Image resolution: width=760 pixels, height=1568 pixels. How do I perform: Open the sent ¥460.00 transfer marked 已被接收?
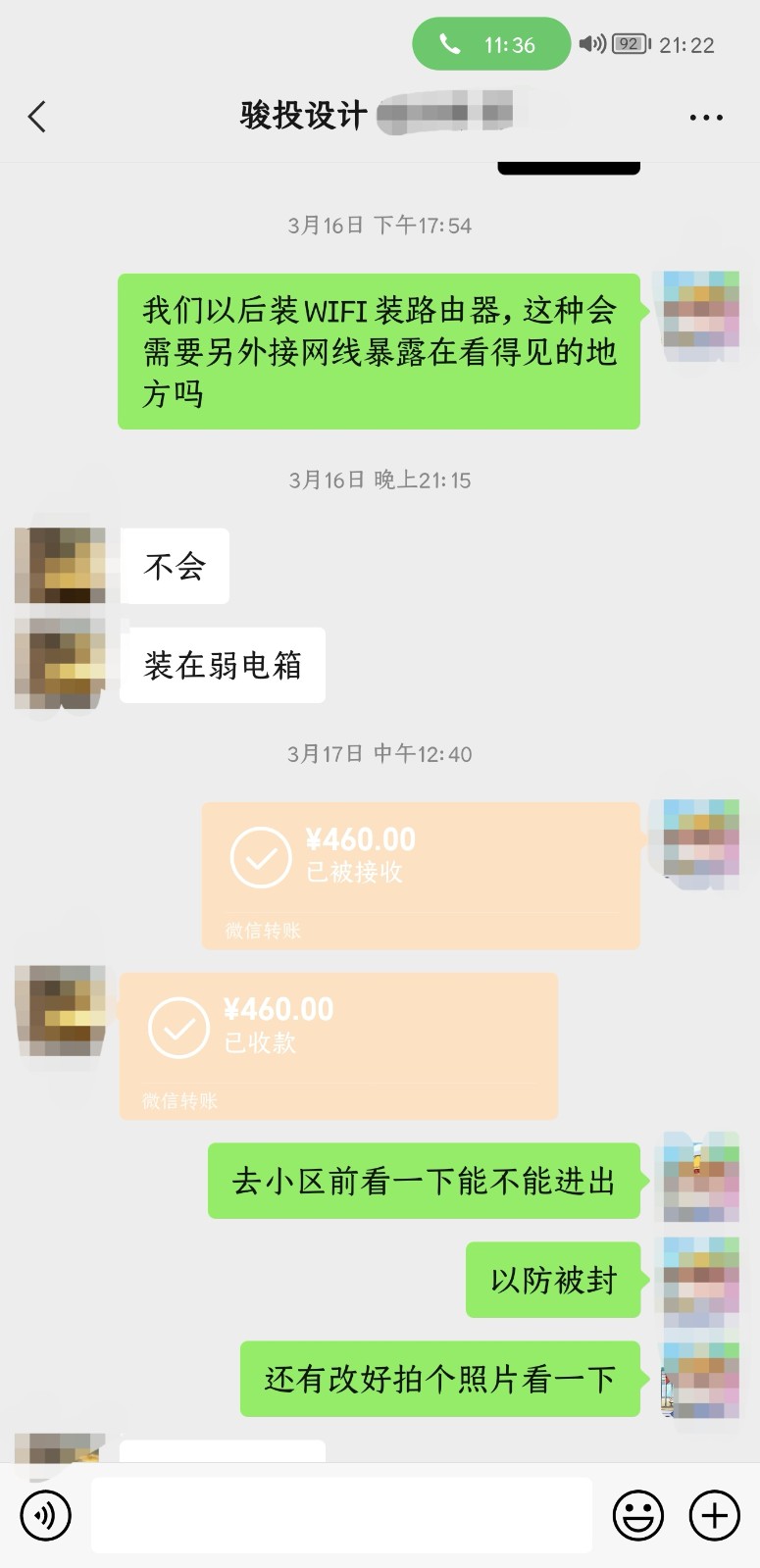point(421,876)
